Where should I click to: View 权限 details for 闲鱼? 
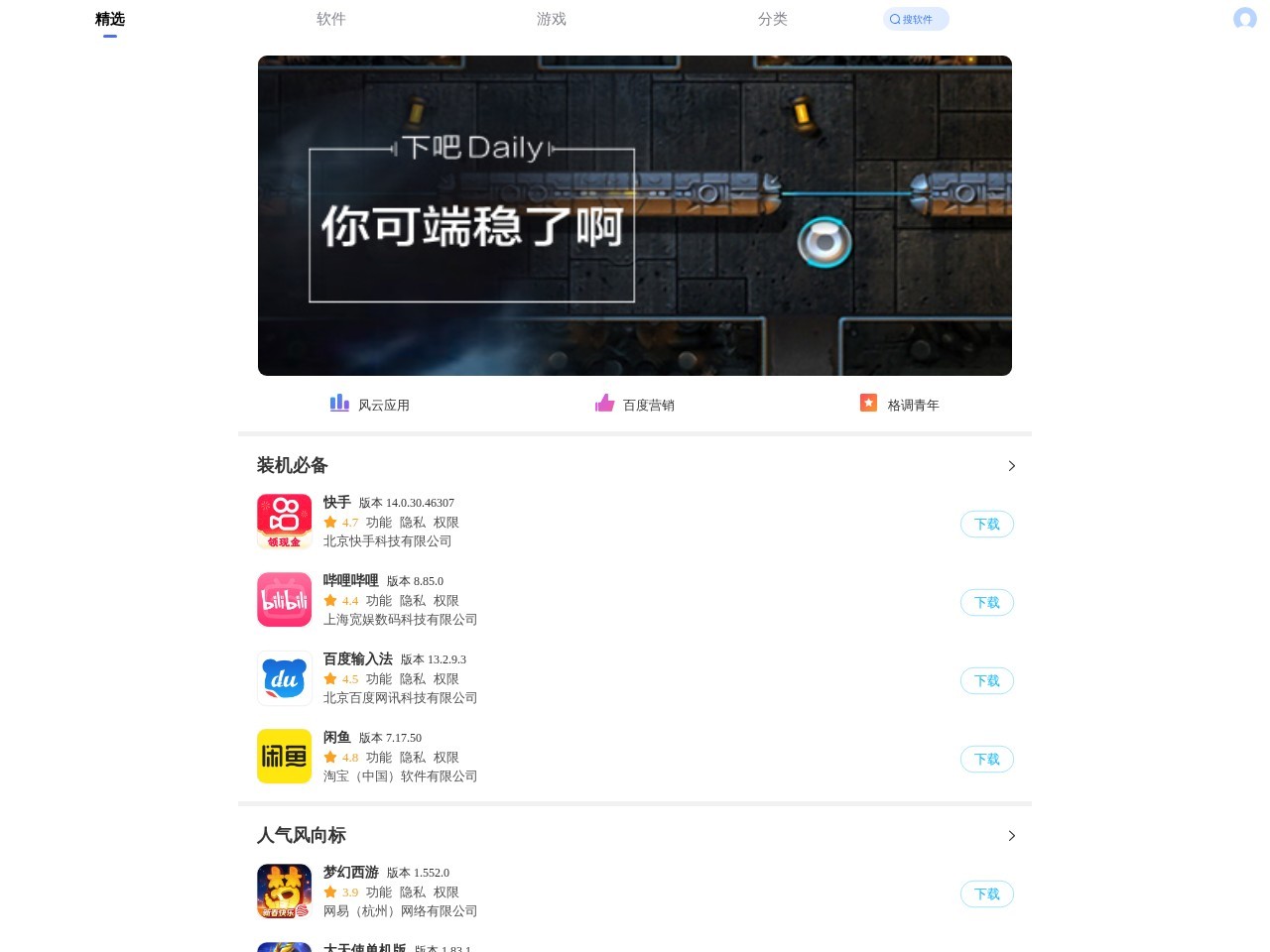click(x=445, y=758)
